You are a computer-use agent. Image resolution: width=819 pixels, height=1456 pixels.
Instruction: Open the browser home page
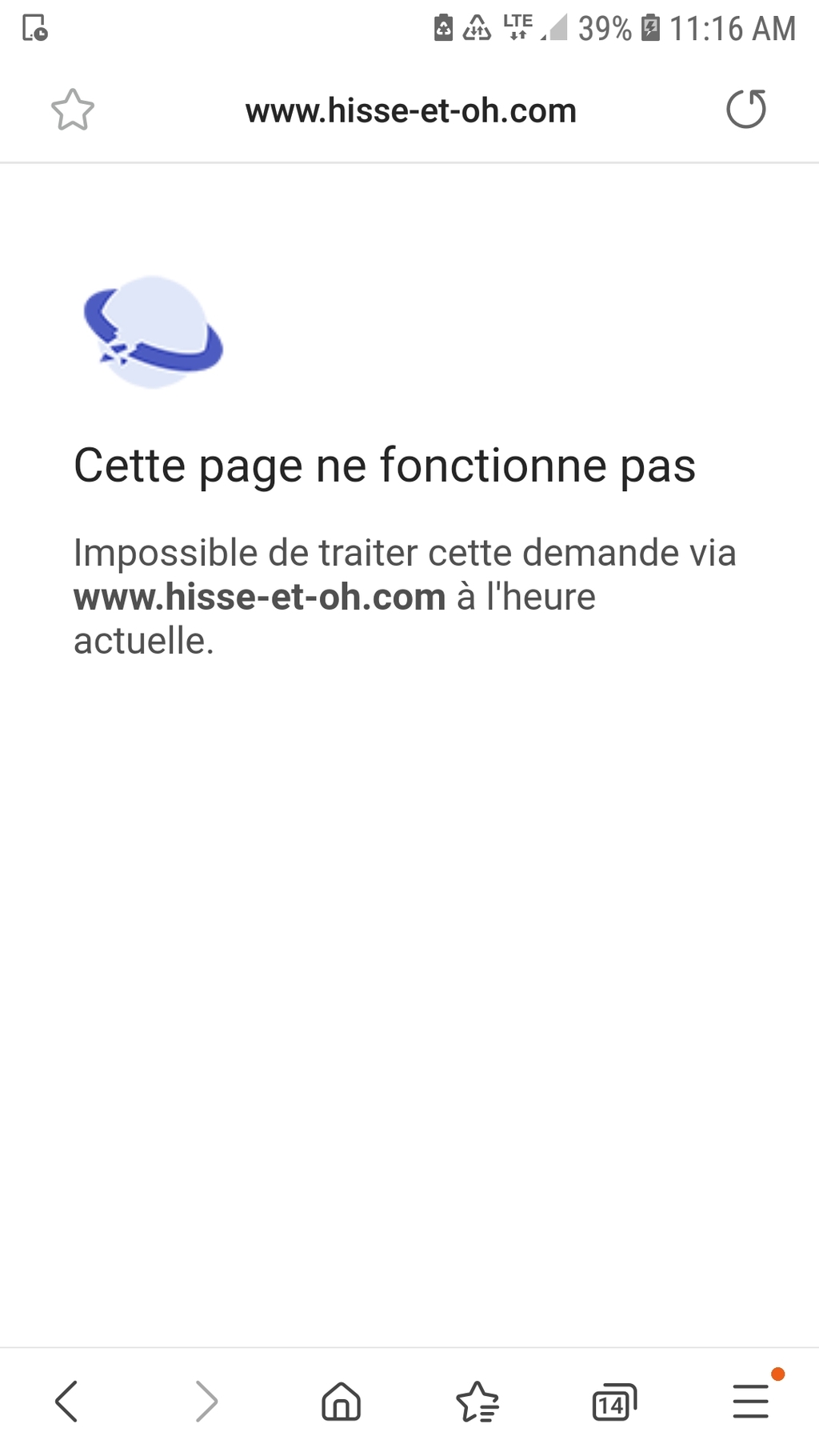click(342, 1402)
